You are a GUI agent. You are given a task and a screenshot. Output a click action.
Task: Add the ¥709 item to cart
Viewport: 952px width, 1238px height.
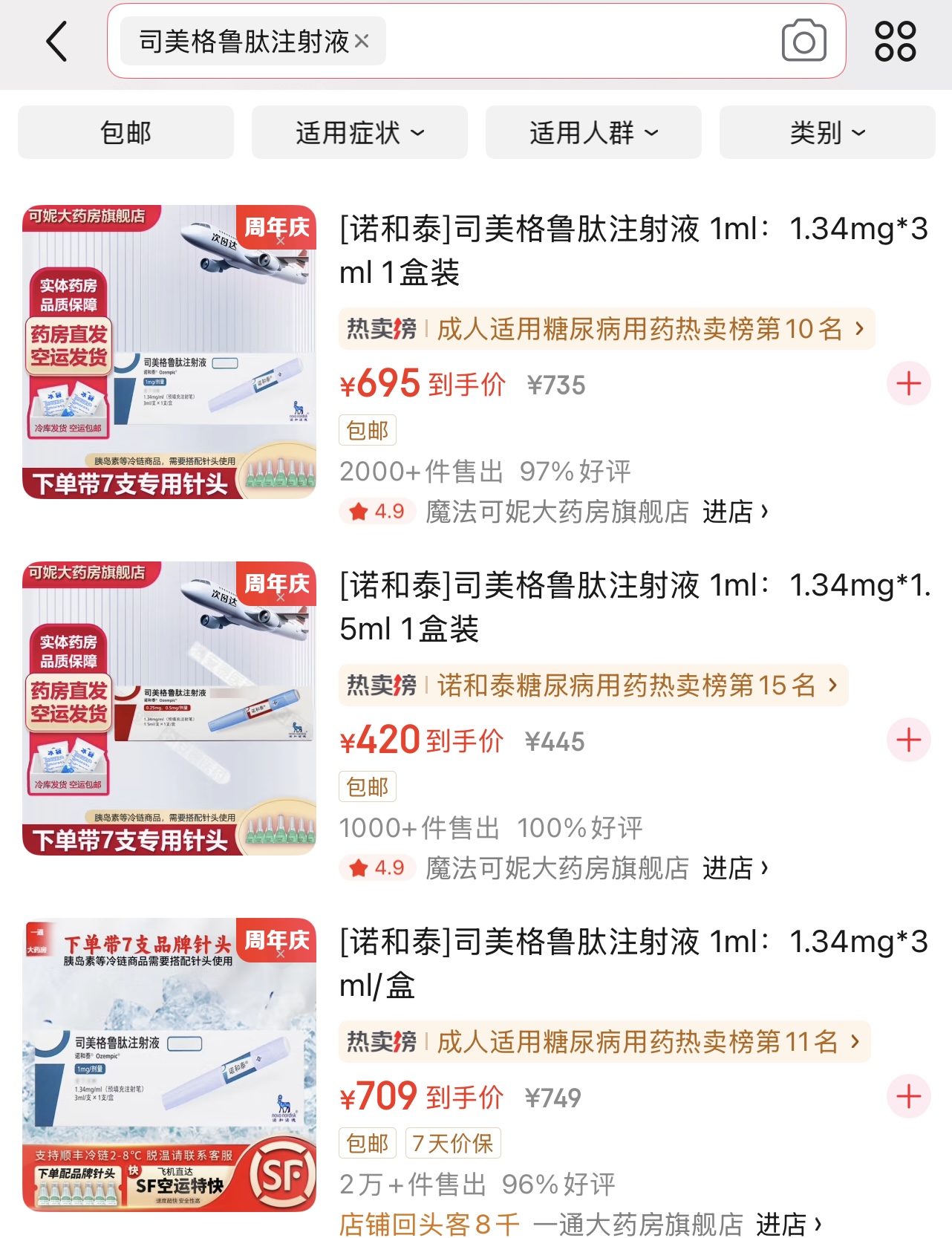tap(908, 1097)
